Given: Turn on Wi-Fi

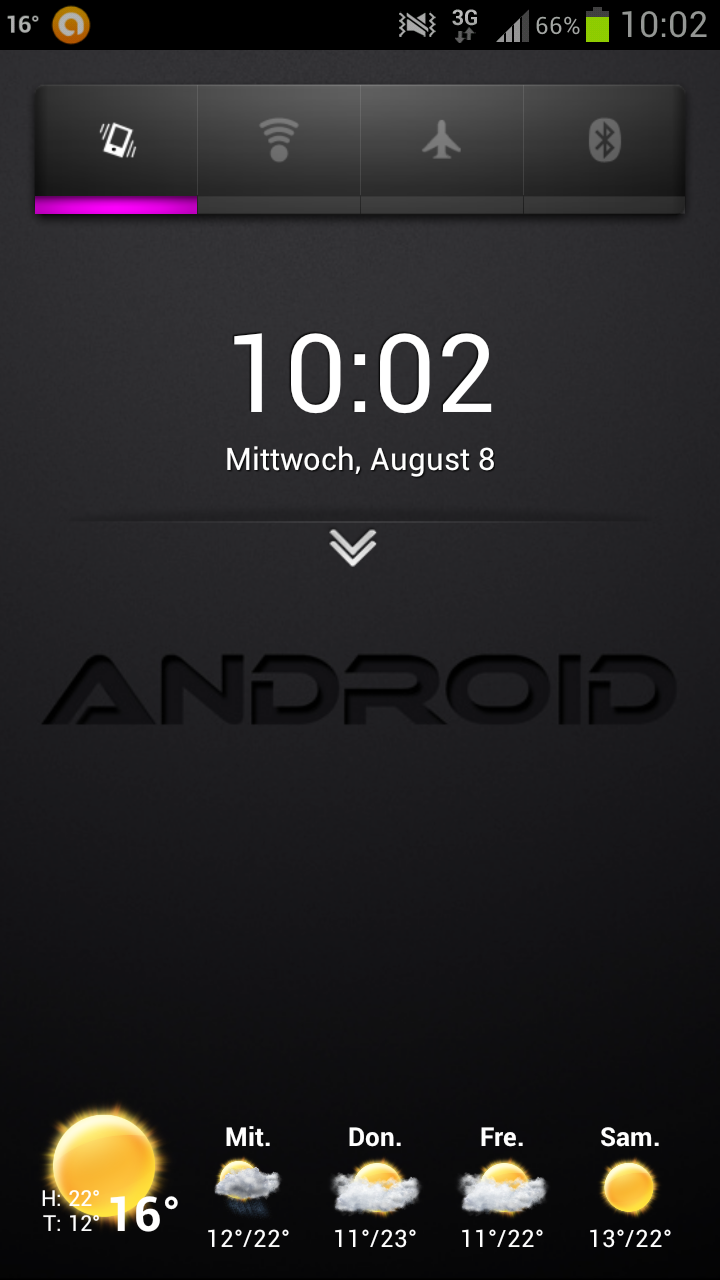Looking at the screenshot, I should point(279,149).
